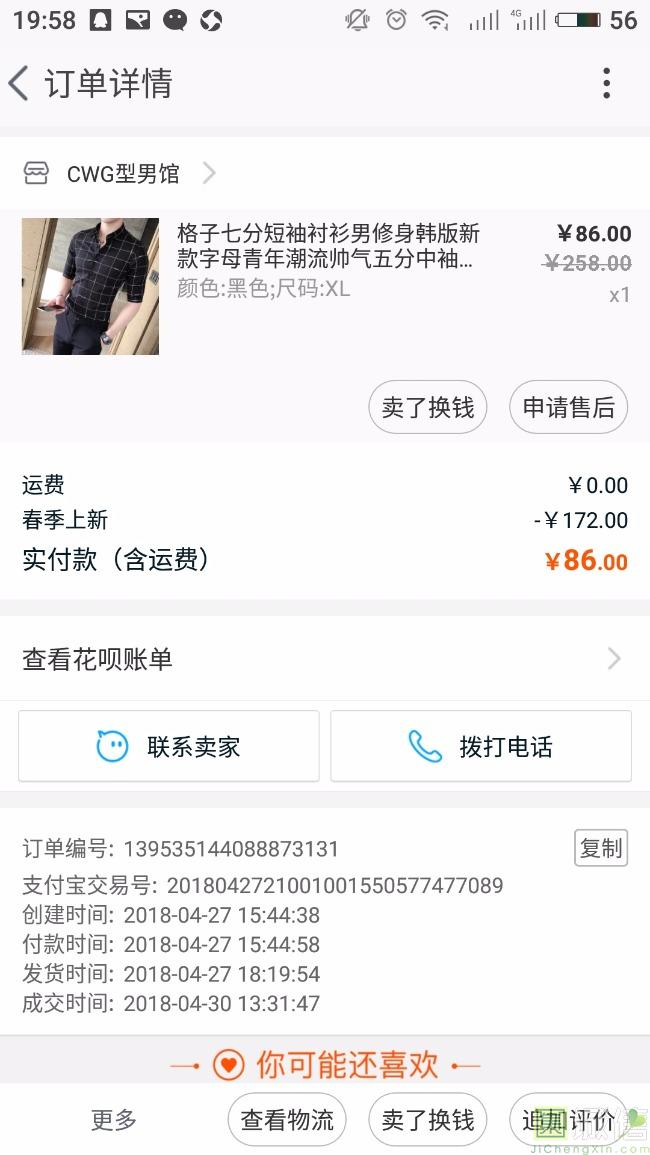Viewport: 650px width, 1155px height.
Task: Tap the 申请售后 button
Action: pos(568,407)
